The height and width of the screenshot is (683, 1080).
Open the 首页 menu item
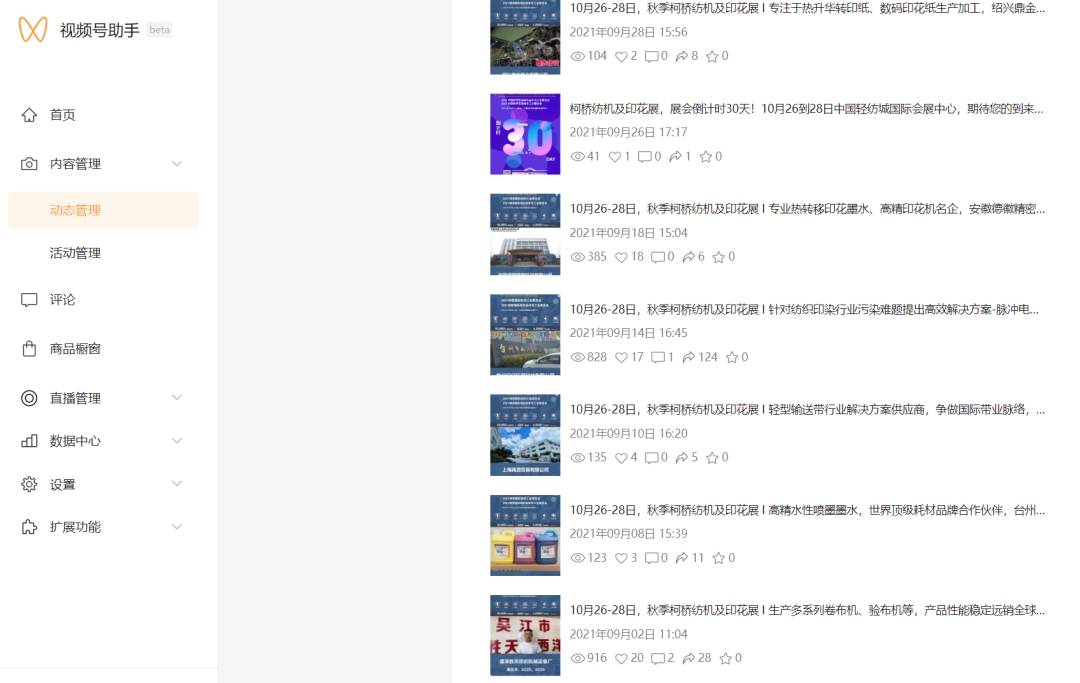coord(62,115)
